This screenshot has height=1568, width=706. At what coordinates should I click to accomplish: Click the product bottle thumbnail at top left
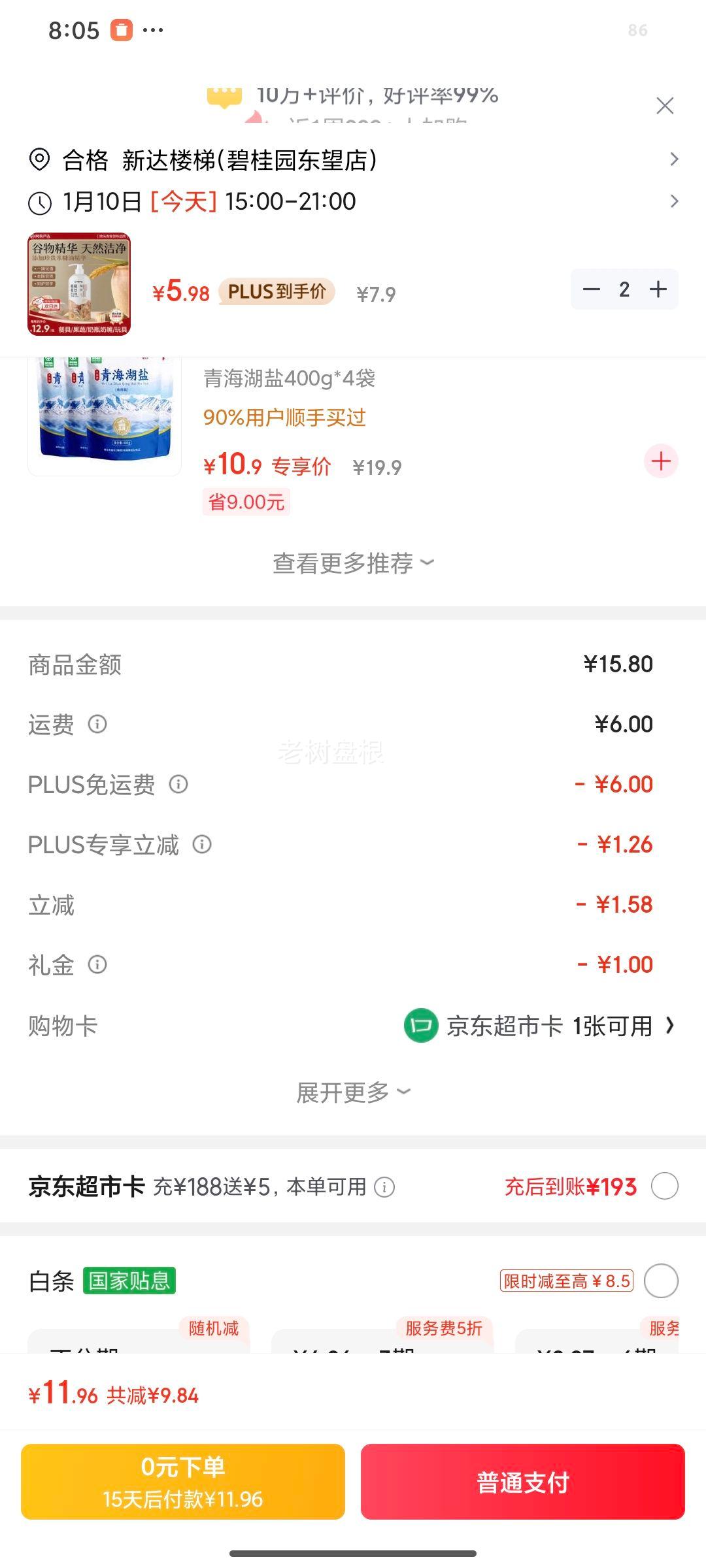pos(80,281)
